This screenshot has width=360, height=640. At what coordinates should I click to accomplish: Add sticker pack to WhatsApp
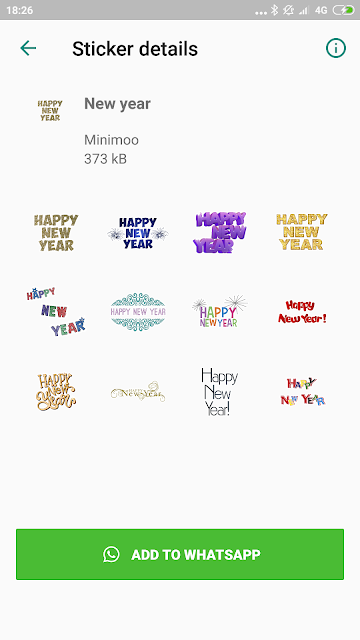pos(180,554)
